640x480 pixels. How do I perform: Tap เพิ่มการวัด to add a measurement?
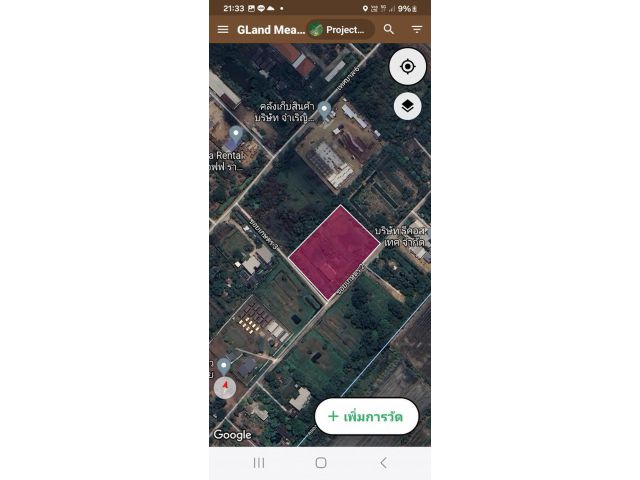pyautogui.click(x=366, y=416)
